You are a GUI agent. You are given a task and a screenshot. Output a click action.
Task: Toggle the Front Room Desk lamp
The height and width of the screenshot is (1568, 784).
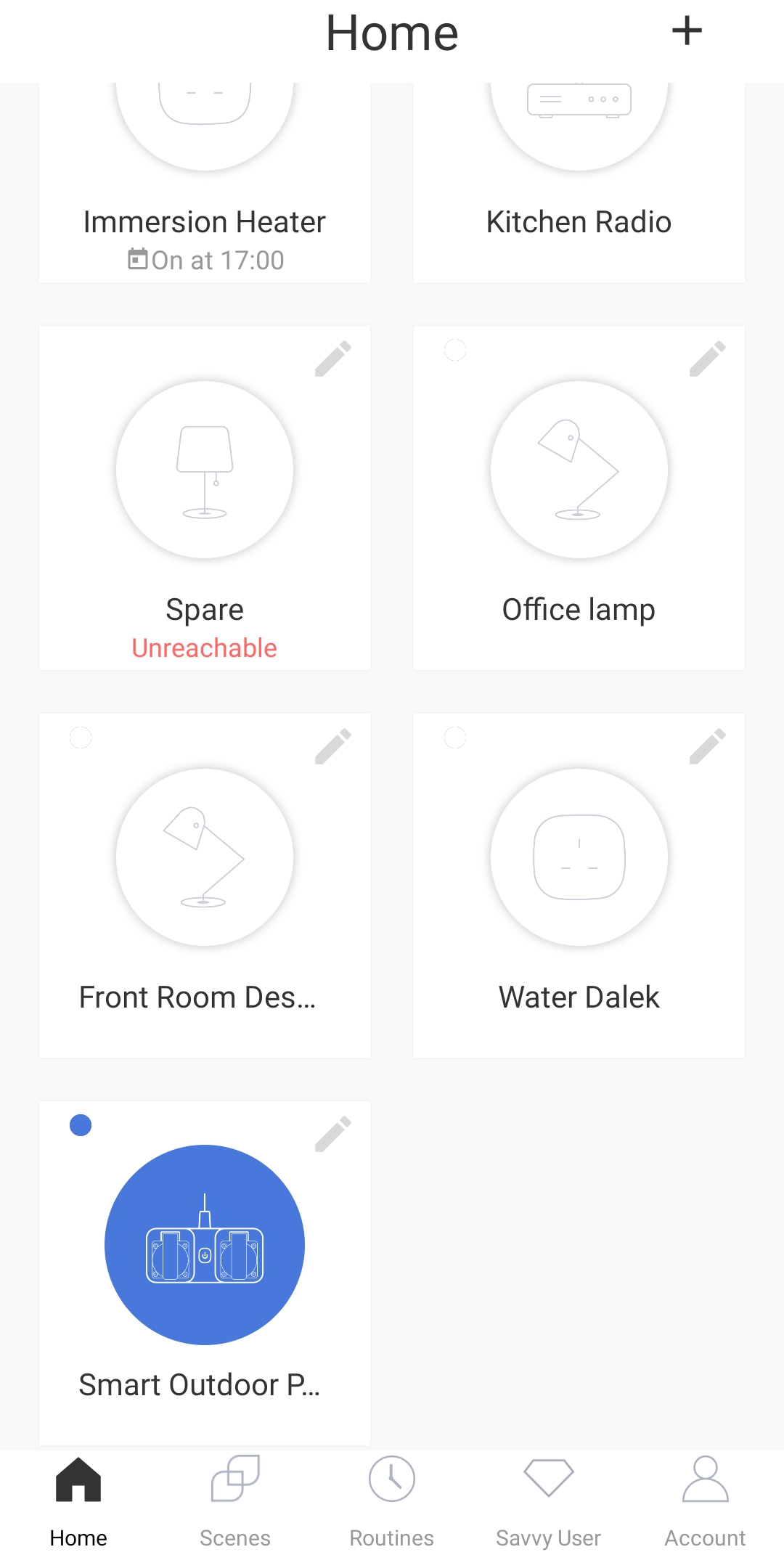click(205, 857)
